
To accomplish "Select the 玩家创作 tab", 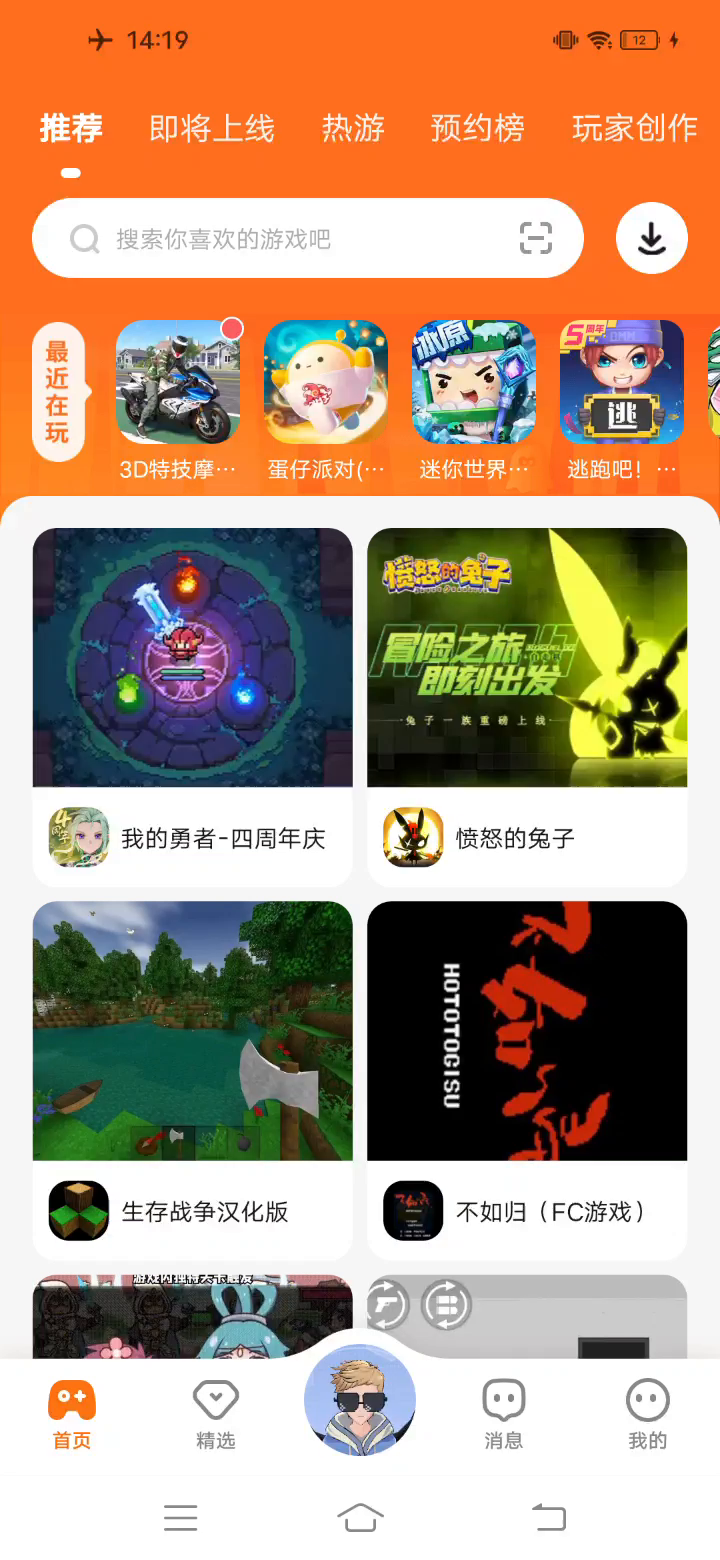I will (634, 128).
